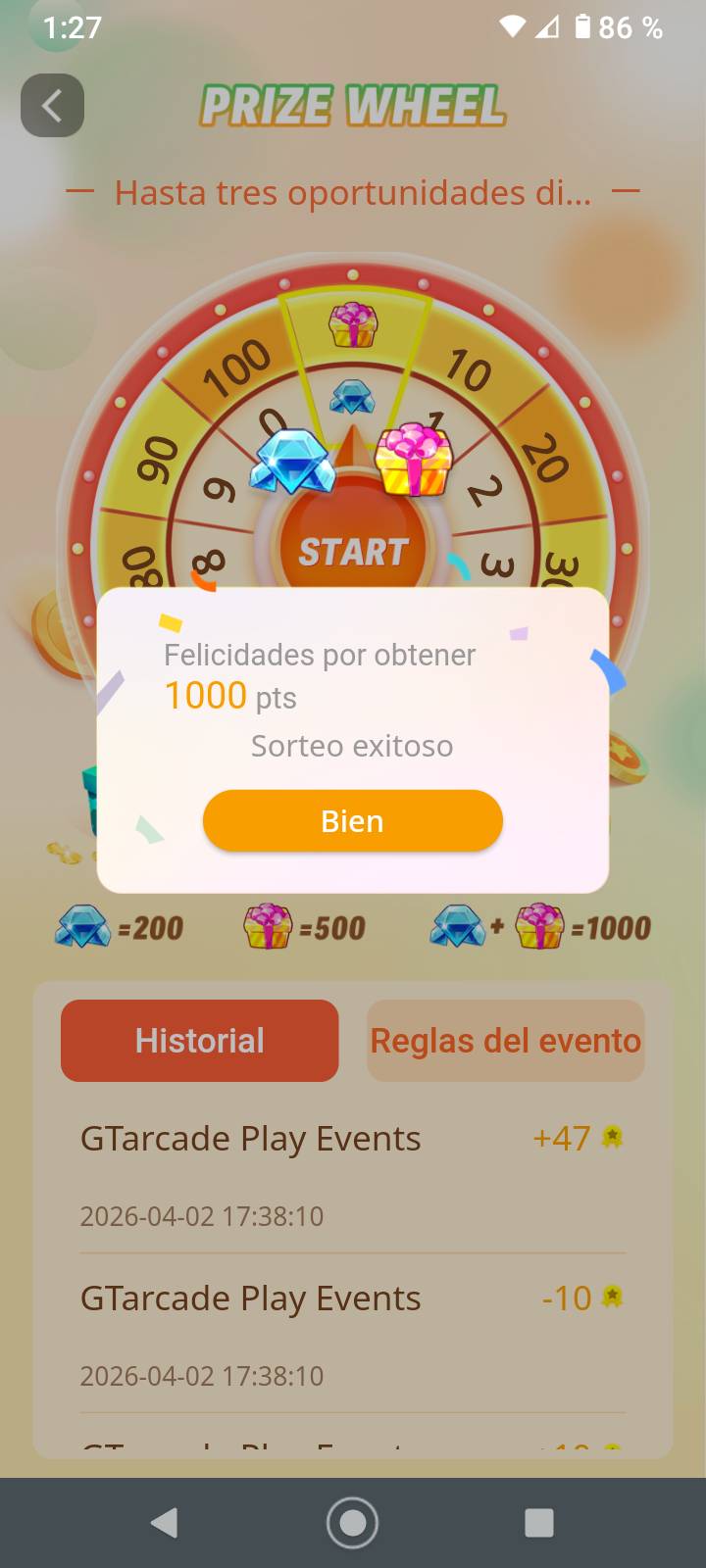Open the Reglas del evento tab

[505, 1041]
